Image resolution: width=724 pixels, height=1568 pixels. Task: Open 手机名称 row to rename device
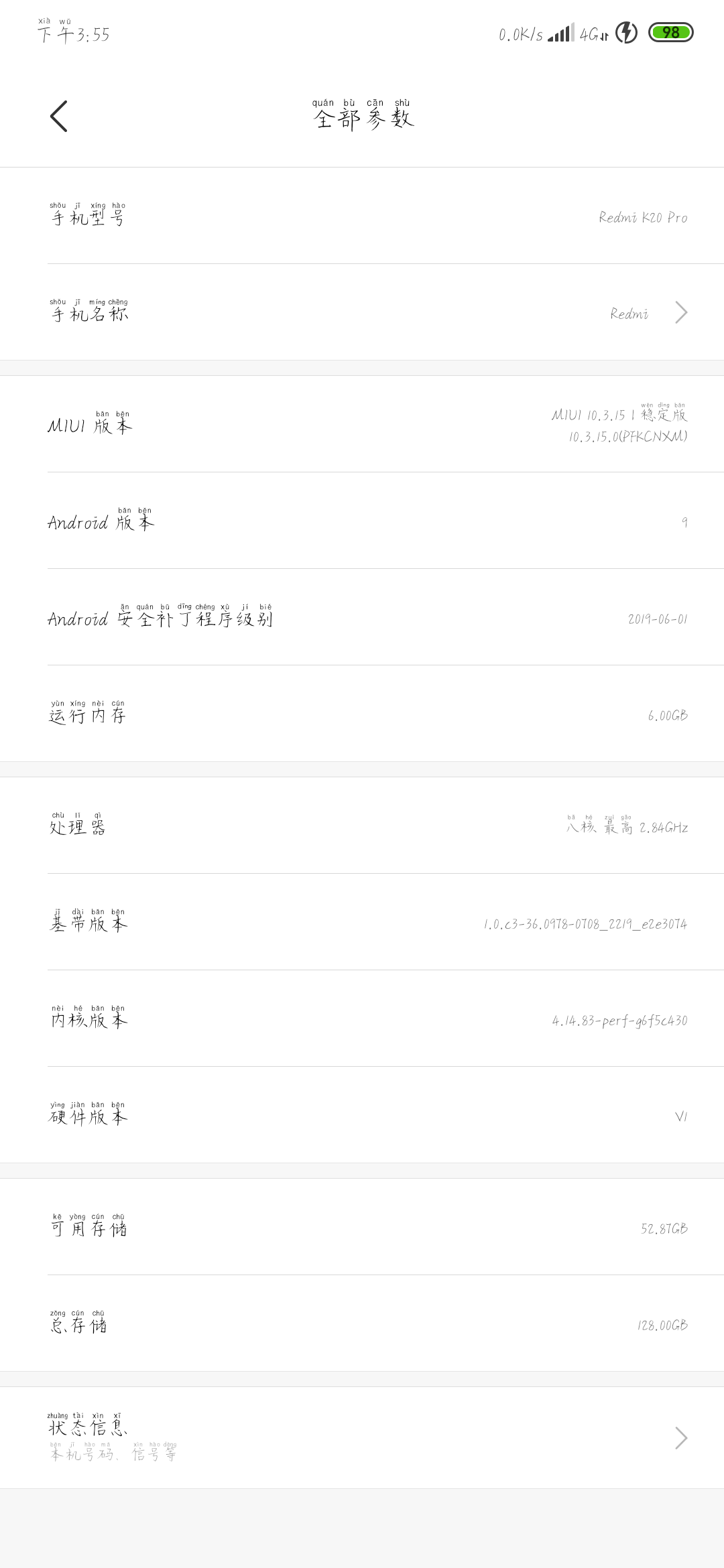362,312
